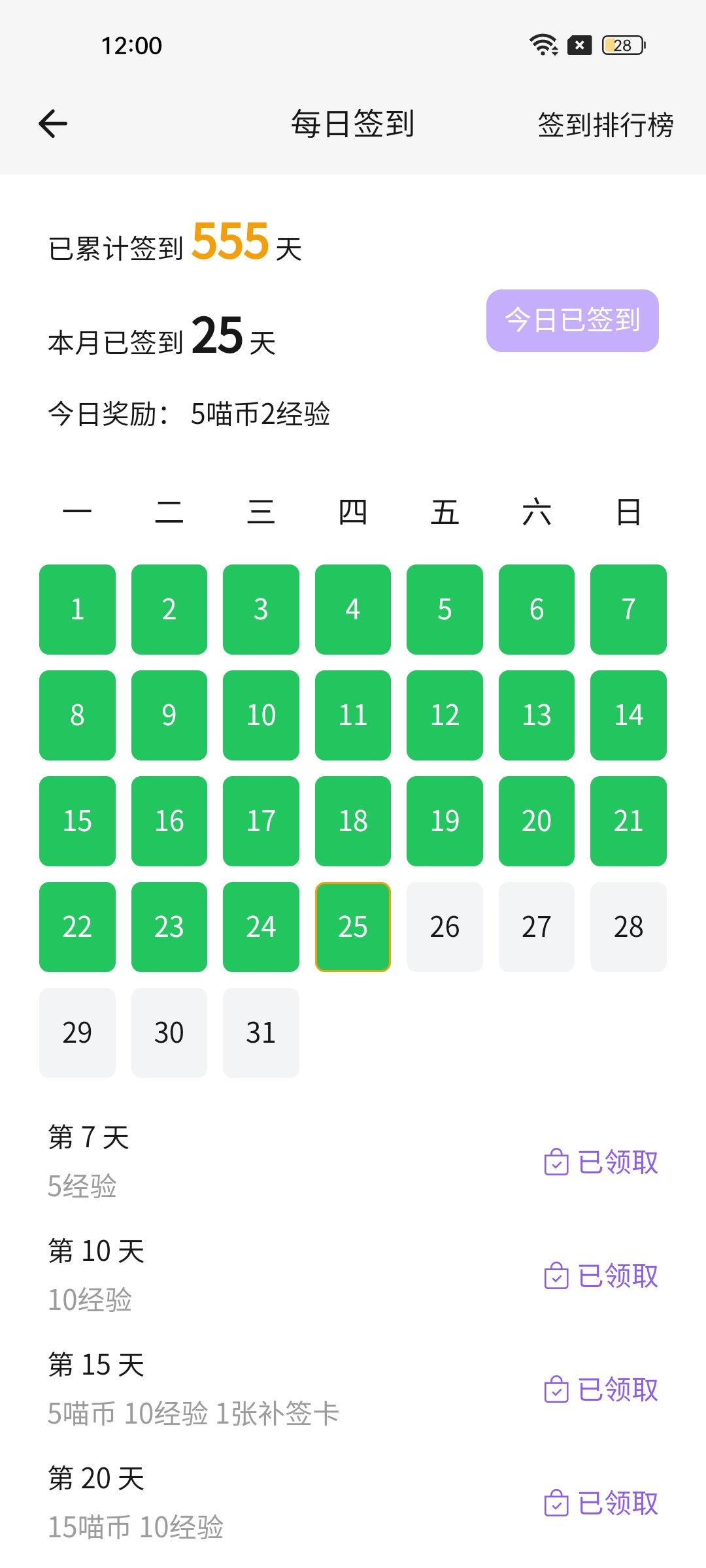Tap date 31 at the calendar bottom
This screenshot has width=706, height=1568.
261,1032
